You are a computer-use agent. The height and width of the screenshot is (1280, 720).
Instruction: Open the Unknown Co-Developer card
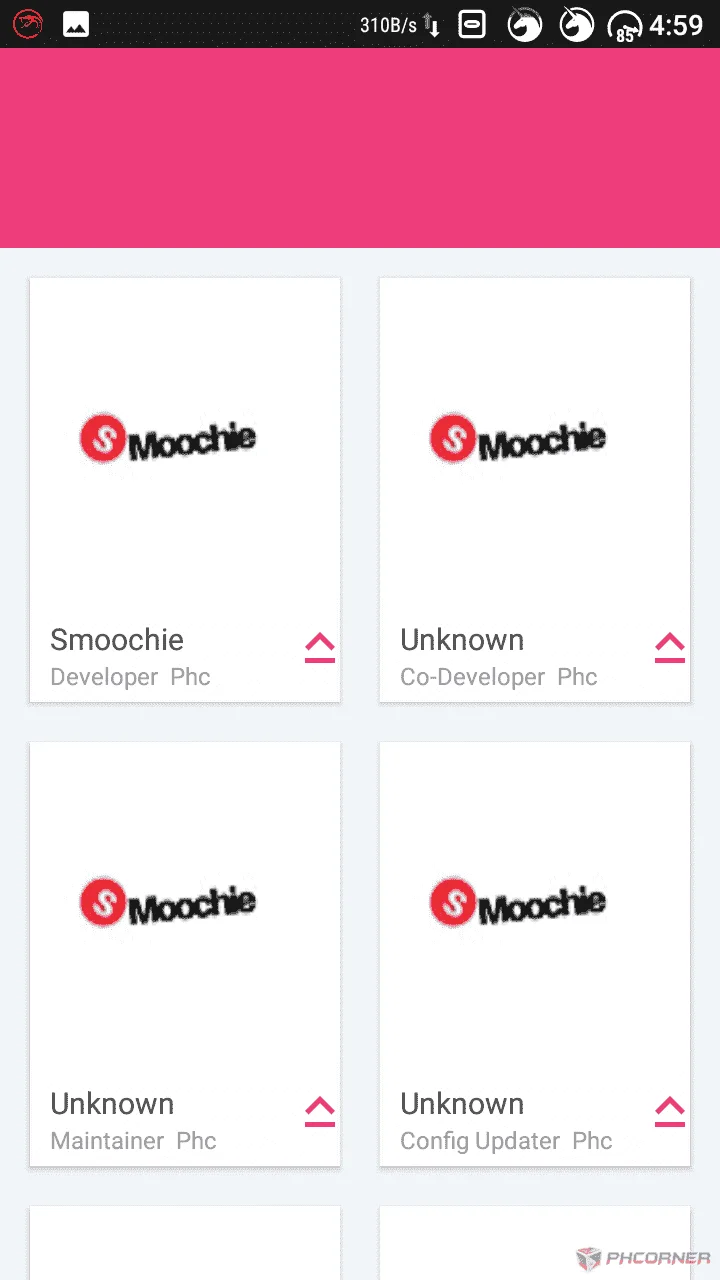pyautogui.click(x=535, y=490)
